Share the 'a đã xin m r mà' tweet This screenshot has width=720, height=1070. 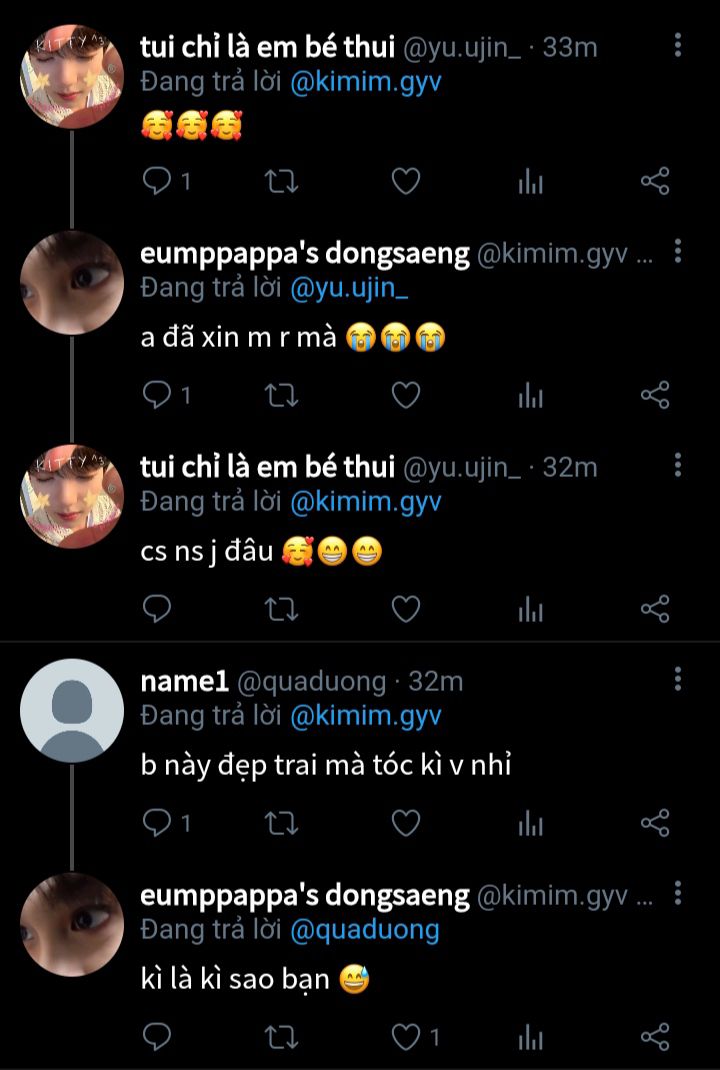(654, 396)
